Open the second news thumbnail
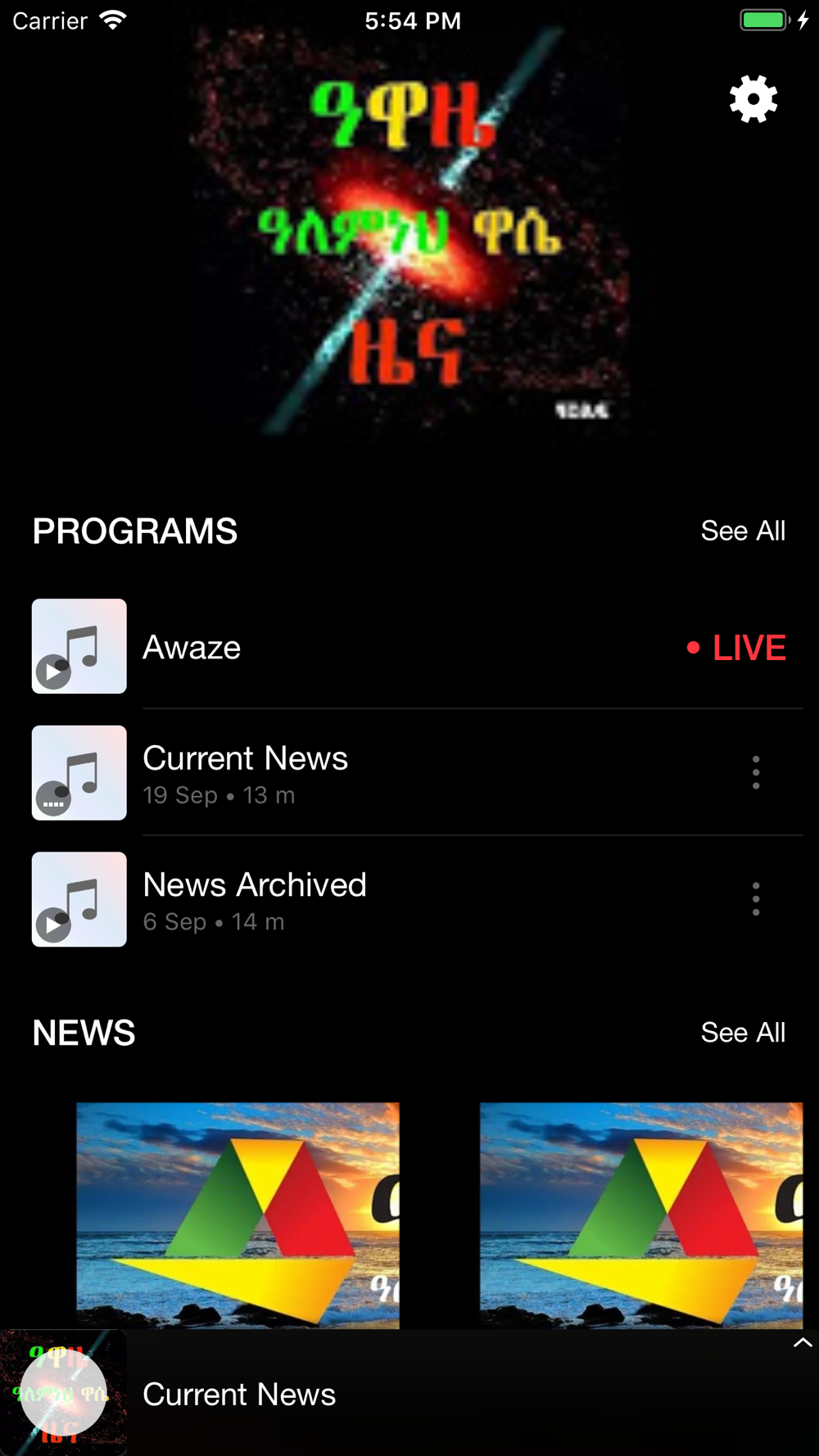The height and width of the screenshot is (1456, 819). point(640,1214)
